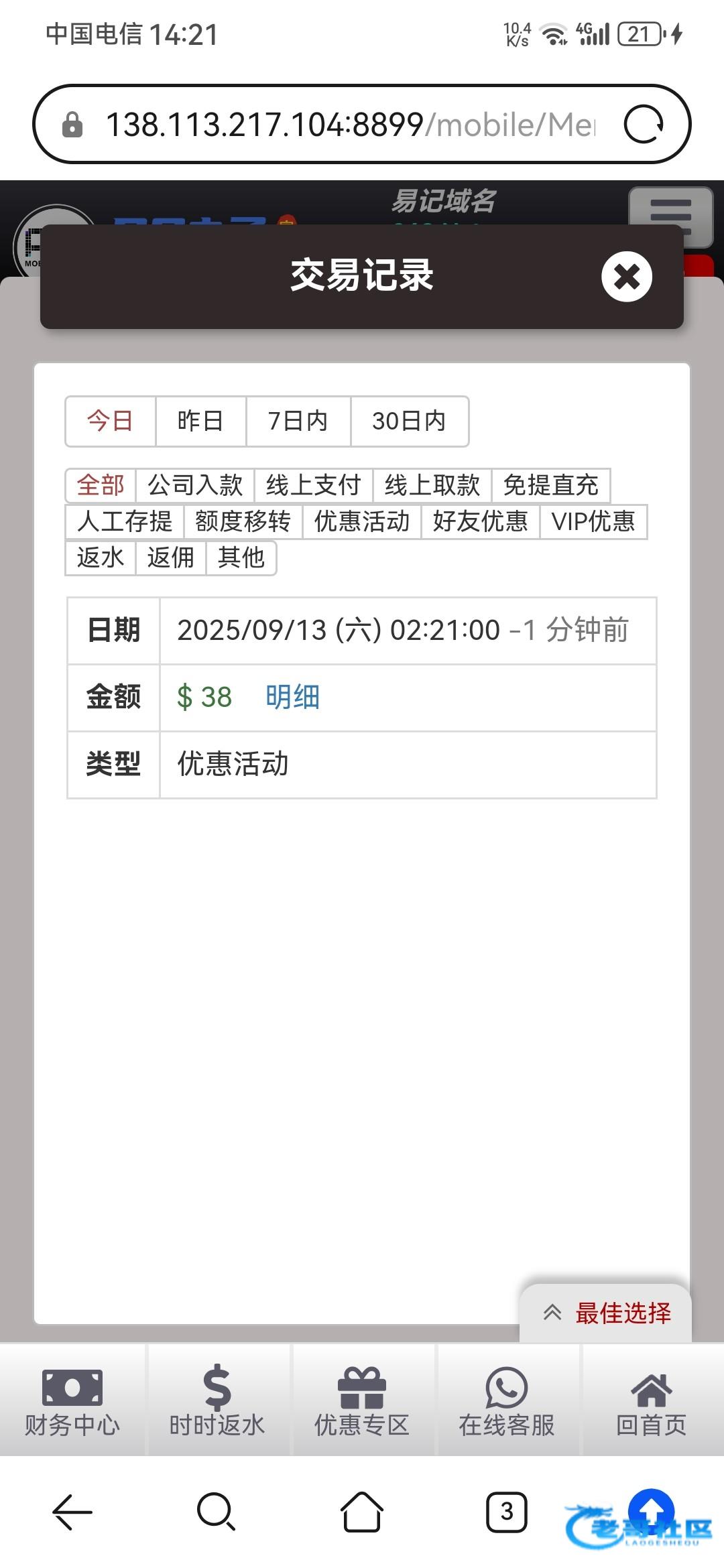Show 返水 transactions

pos(101,558)
